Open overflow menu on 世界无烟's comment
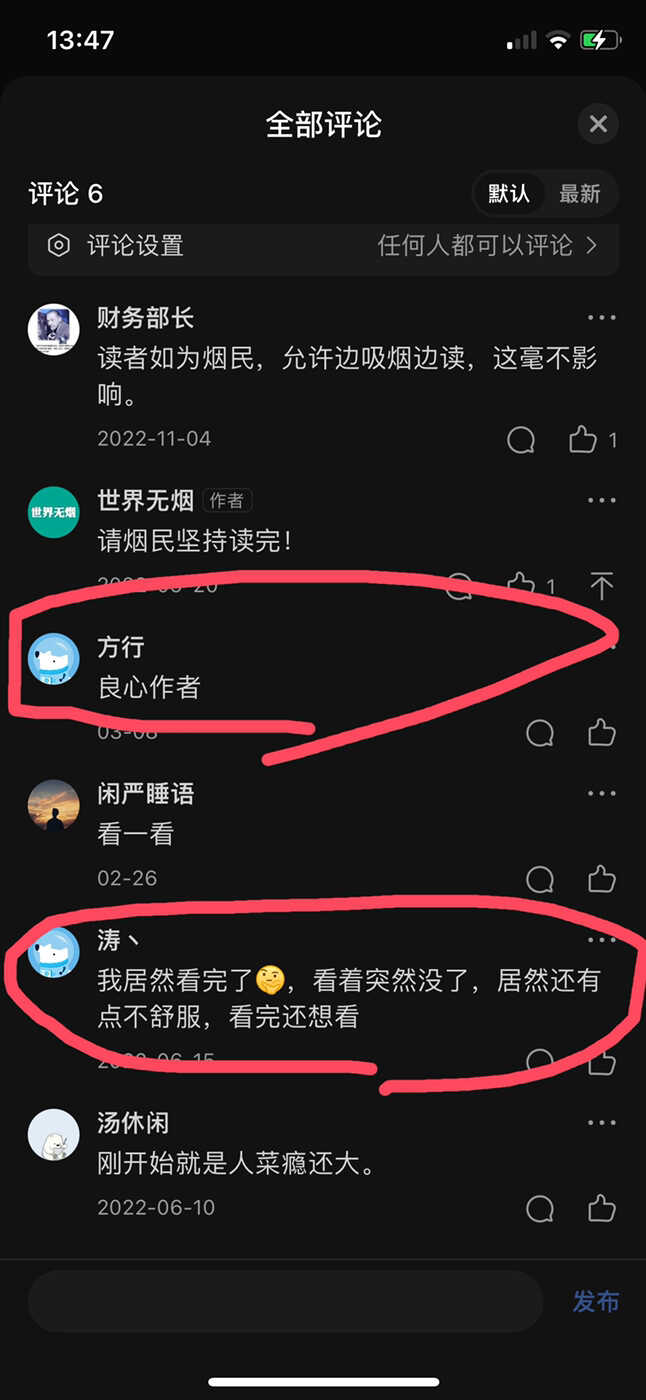The height and width of the screenshot is (1400, 646). pos(602,500)
